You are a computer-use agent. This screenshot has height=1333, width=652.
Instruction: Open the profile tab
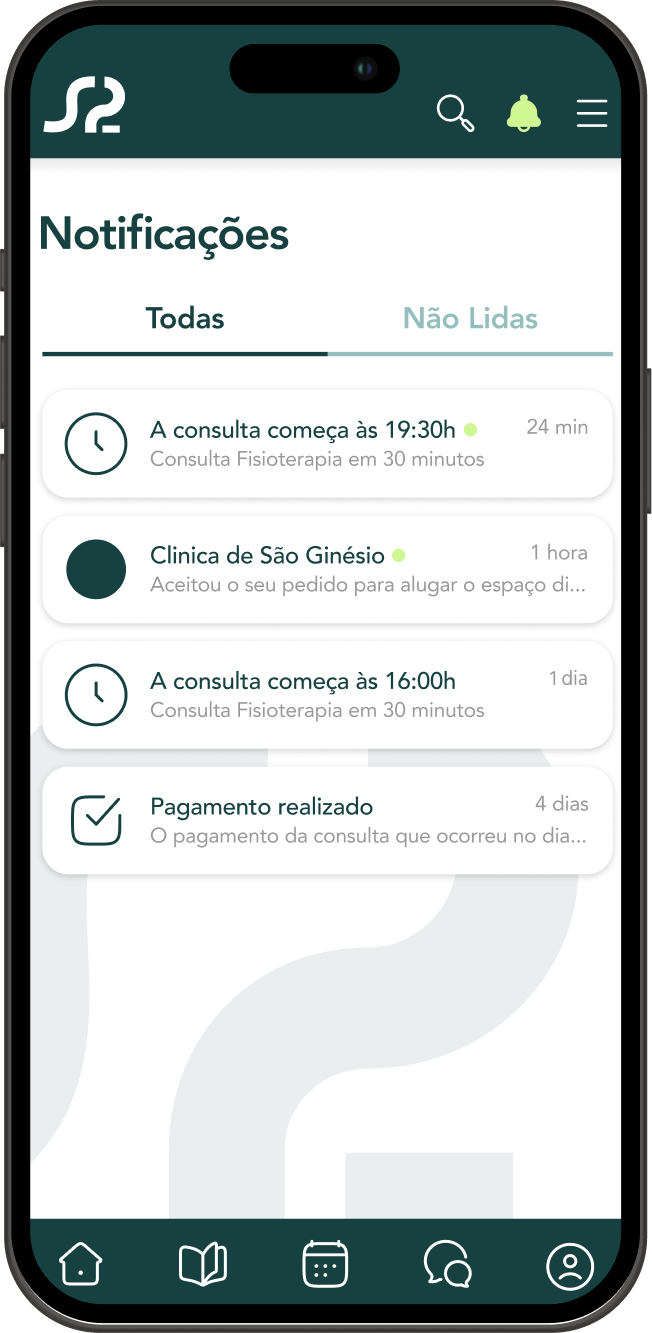[570, 1266]
